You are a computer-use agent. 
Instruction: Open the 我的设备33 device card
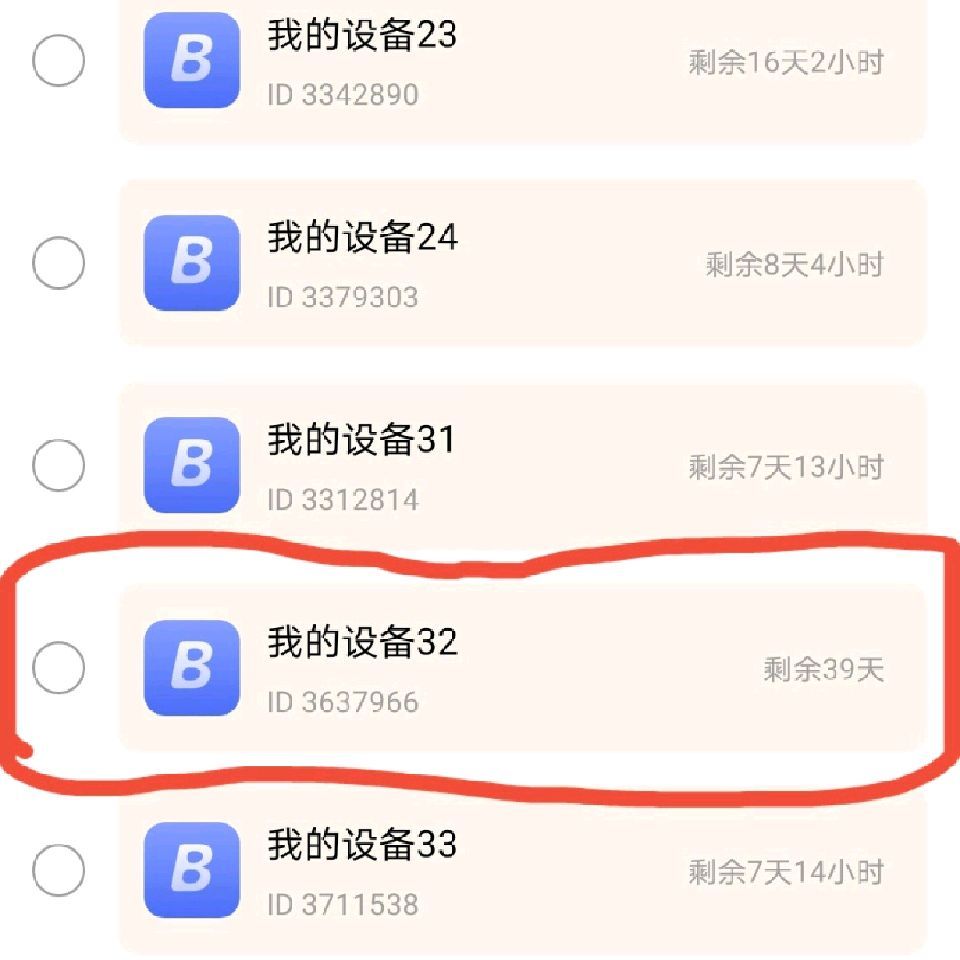point(522,870)
